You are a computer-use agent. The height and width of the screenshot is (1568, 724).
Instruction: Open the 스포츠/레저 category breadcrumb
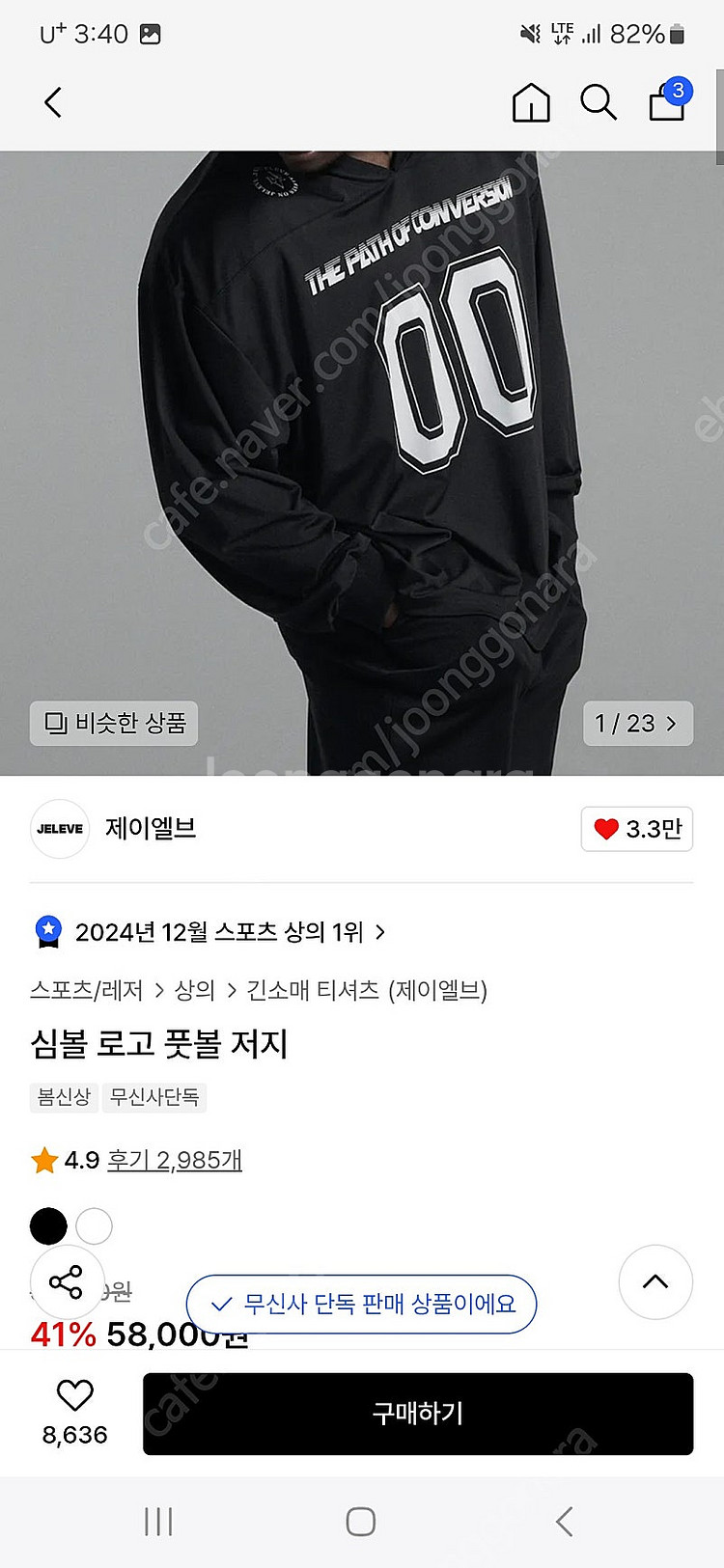[x=86, y=990]
